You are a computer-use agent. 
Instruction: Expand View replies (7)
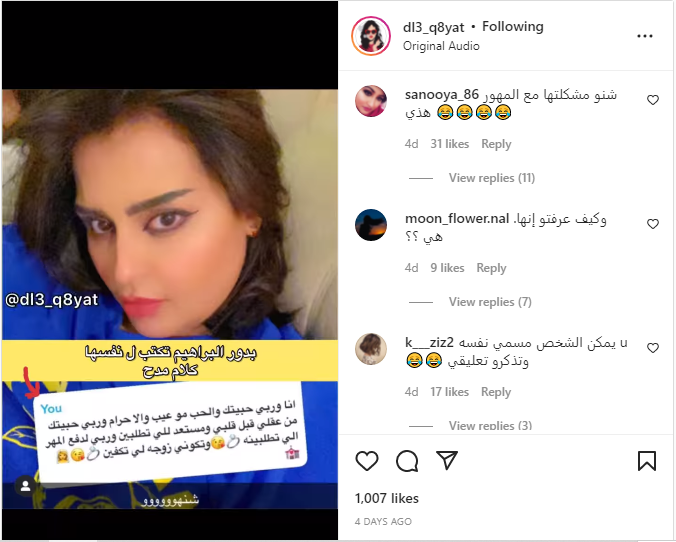(490, 302)
